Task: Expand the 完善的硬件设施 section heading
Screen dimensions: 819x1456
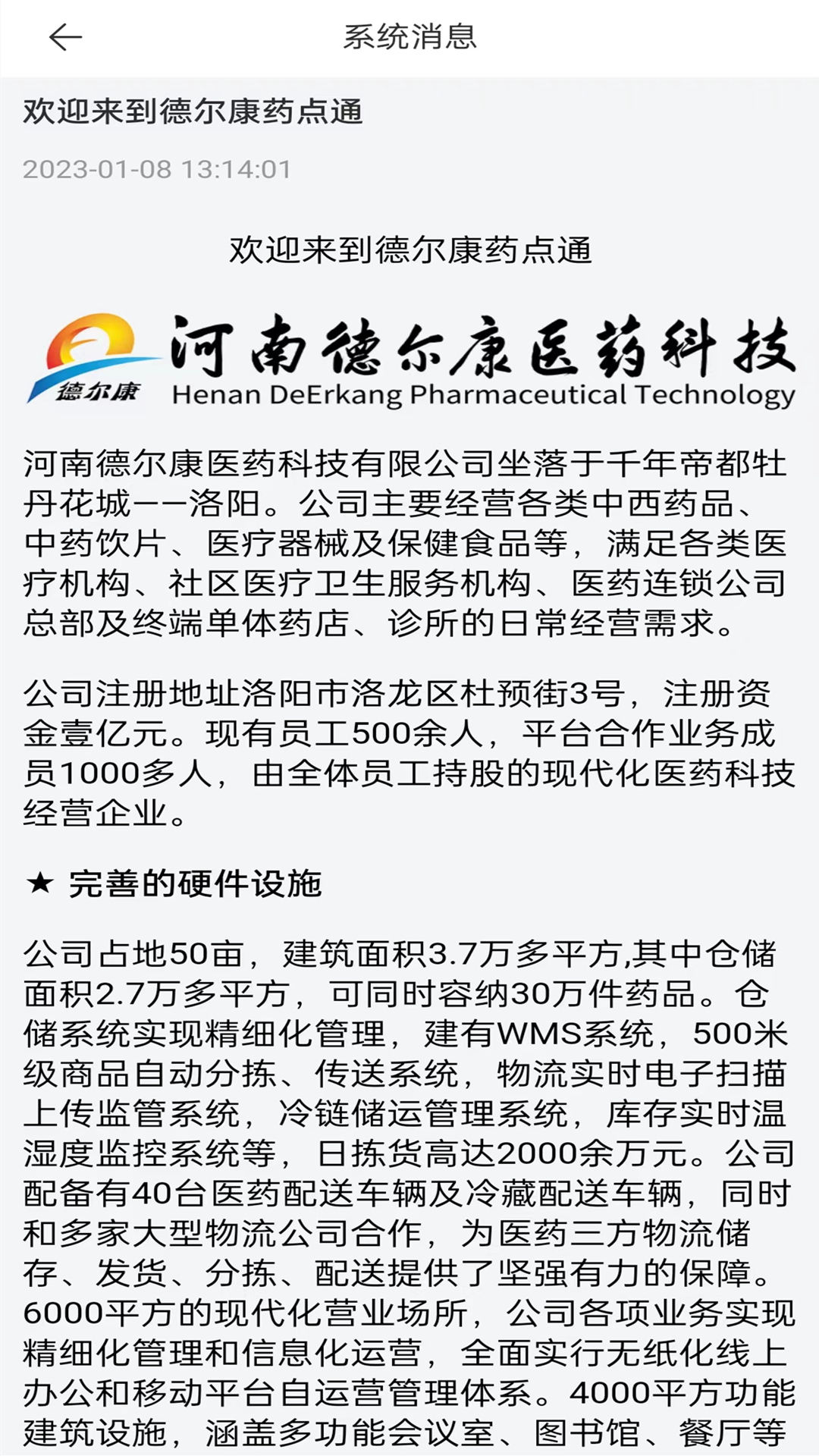Action: (197, 882)
